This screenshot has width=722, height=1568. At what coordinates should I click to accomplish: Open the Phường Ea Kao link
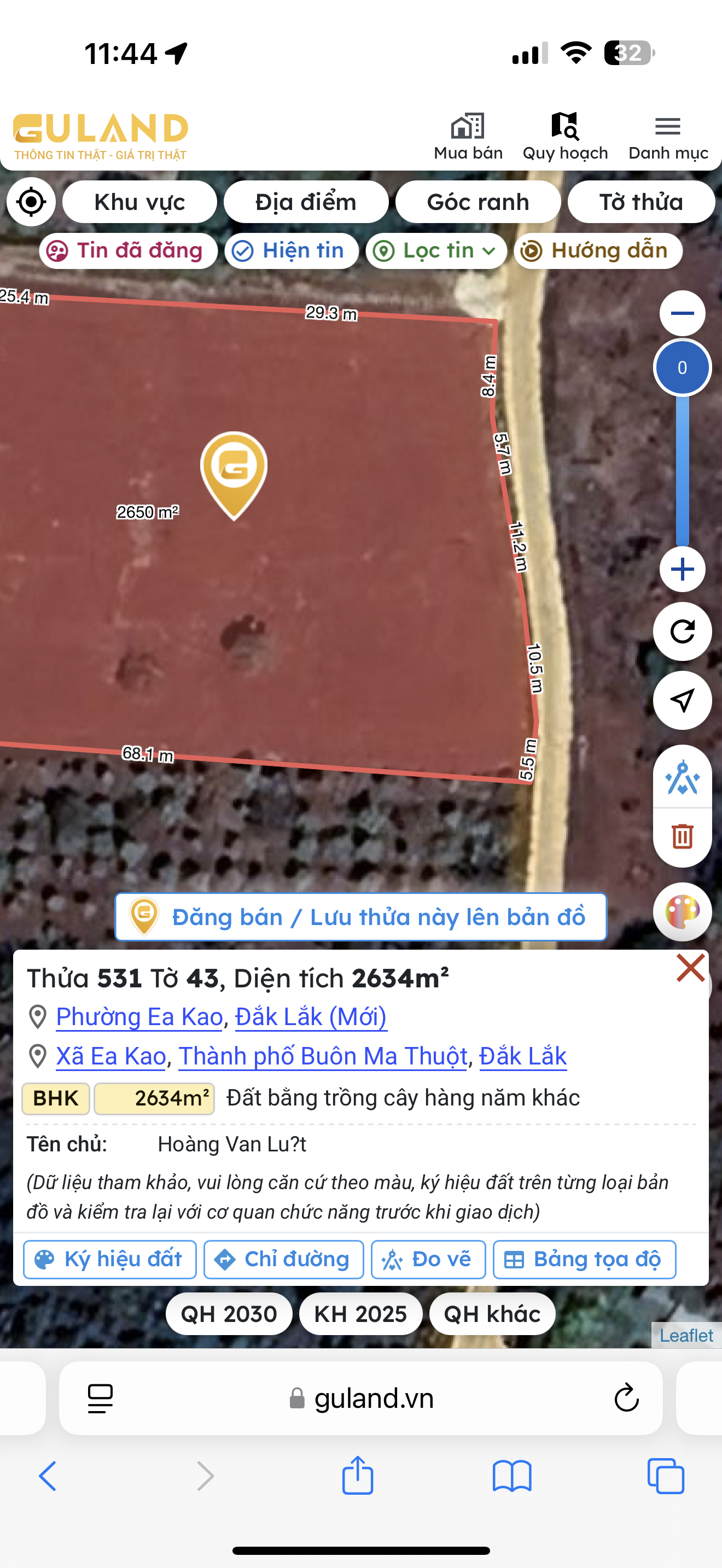click(x=139, y=1017)
